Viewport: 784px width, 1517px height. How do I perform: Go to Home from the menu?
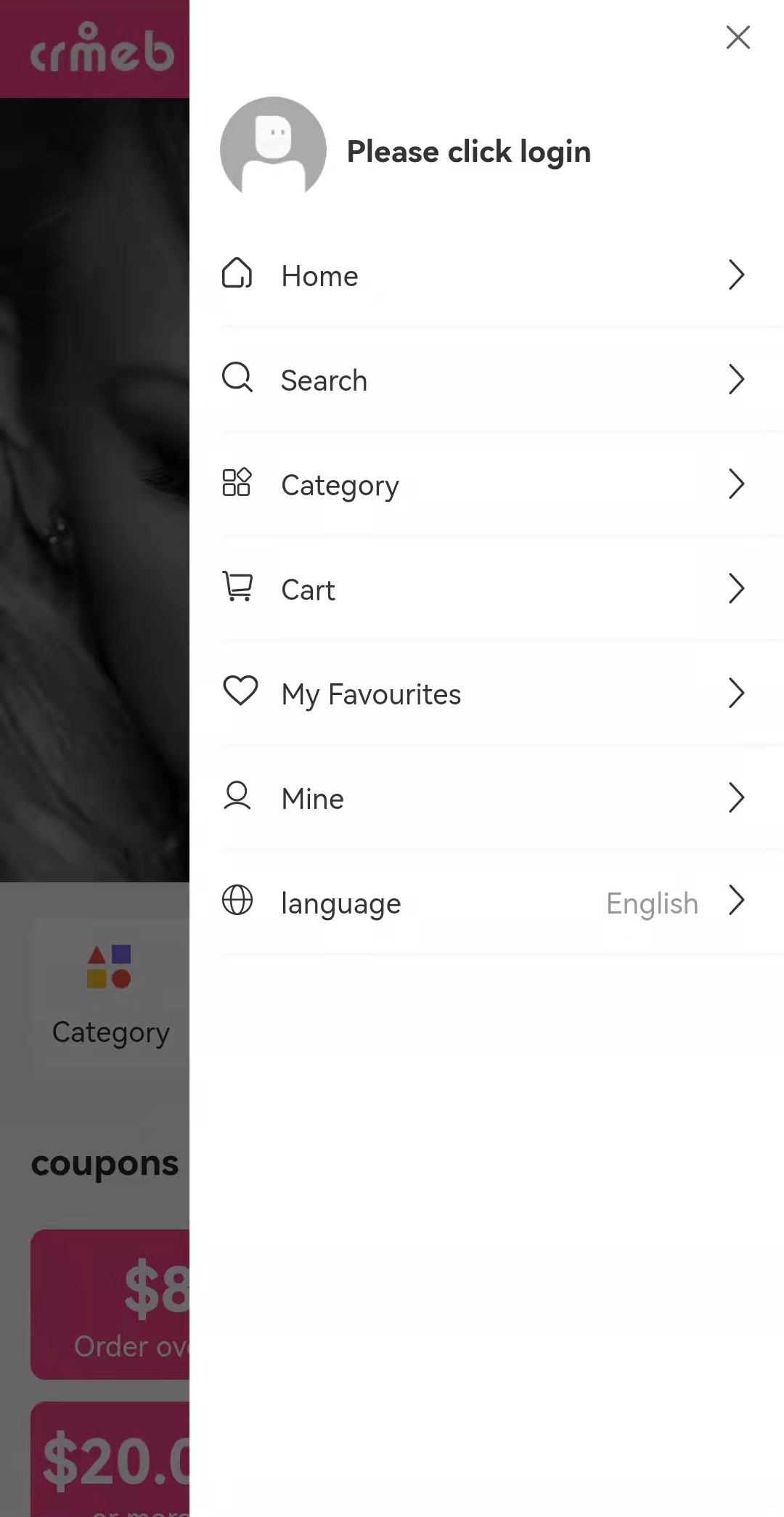coord(483,276)
